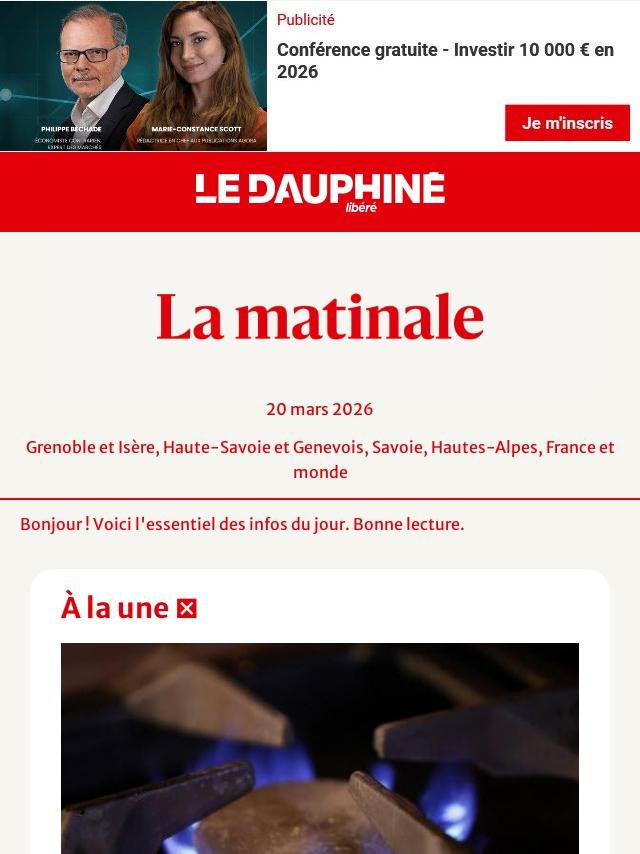The image size is (640, 854).
Task: Open the gas burner lead story image
Action: (320, 748)
